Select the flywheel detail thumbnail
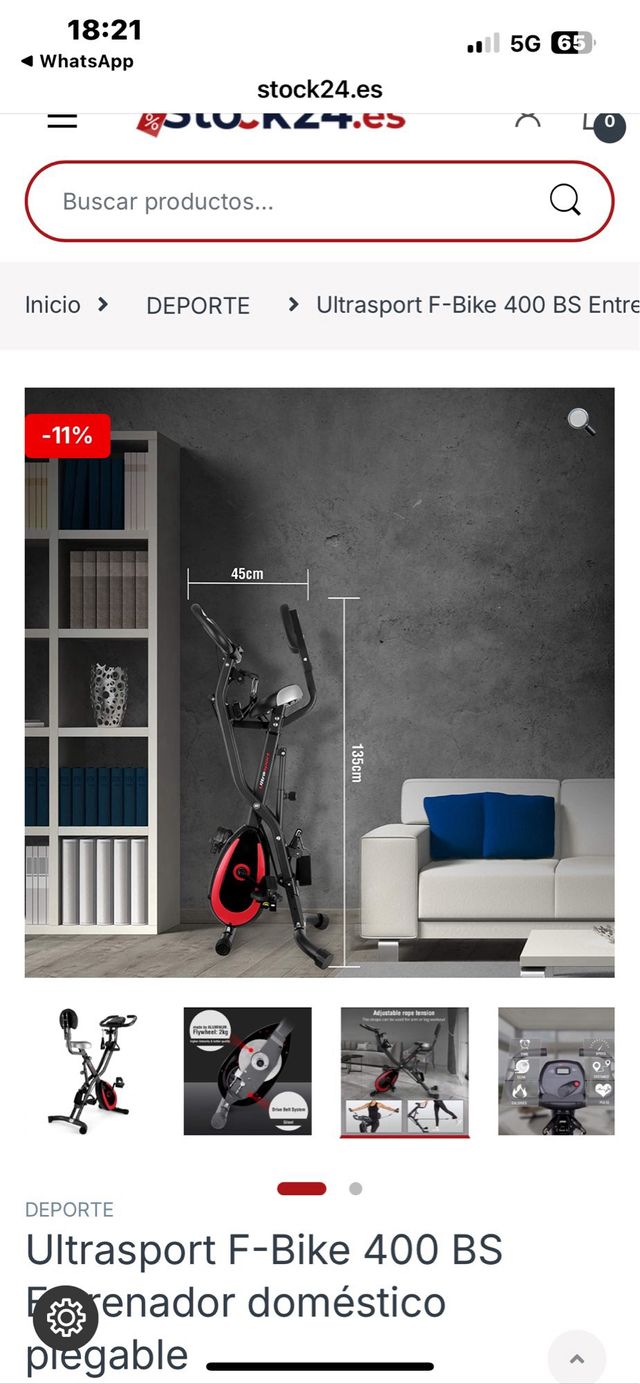Screen dimensions: 640x1384 248,1071
